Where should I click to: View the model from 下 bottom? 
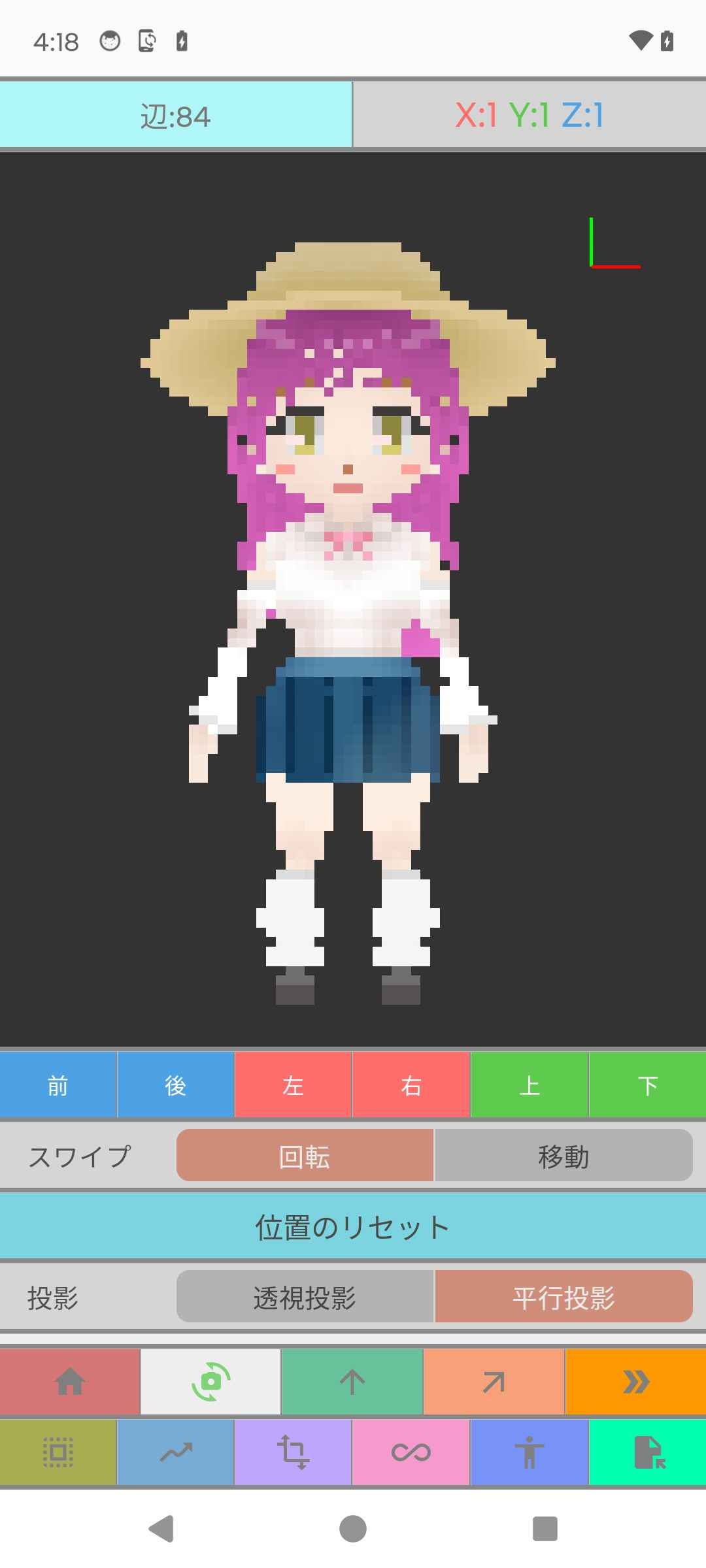click(x=647, y=1085)
